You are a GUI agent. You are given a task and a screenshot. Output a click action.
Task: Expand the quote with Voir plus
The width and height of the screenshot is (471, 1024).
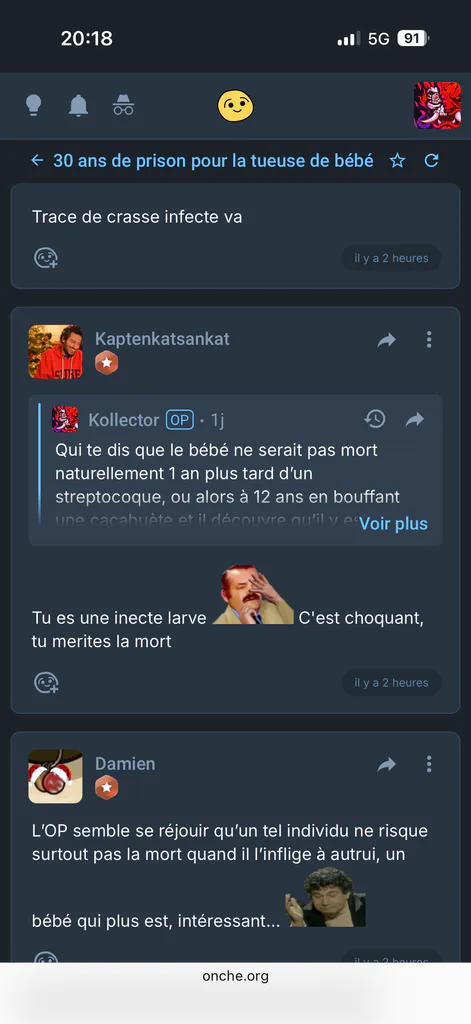pyautogui.click(x=393, y=524)
